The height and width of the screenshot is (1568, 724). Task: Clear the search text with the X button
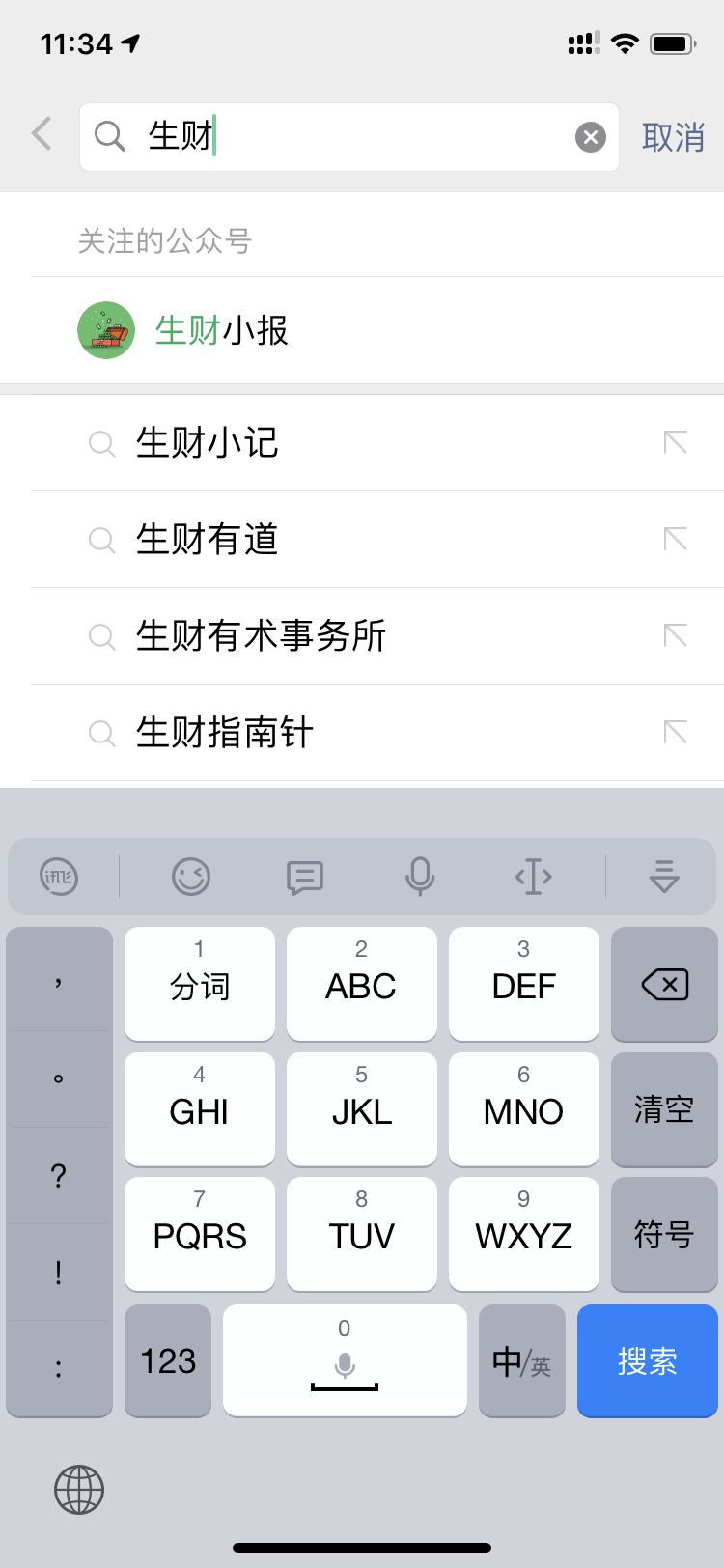point(591,136)
